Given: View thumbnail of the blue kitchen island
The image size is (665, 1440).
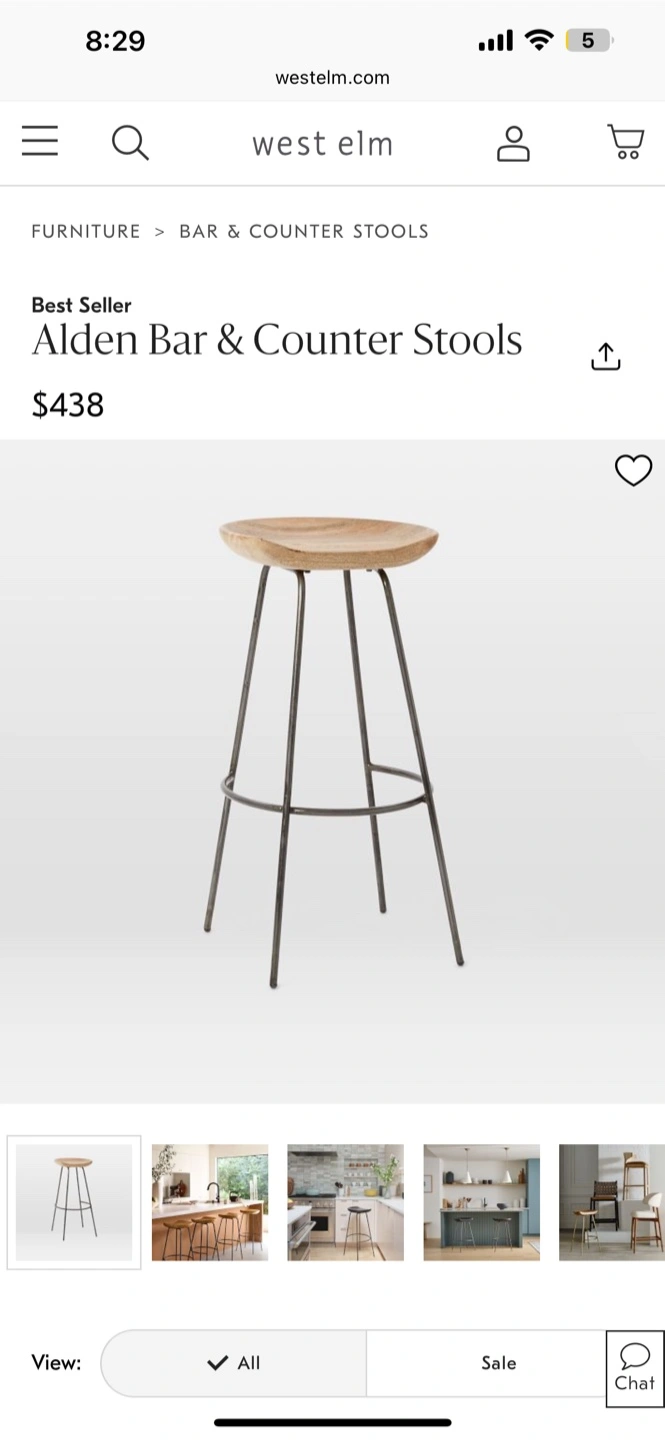Looking at the screenshot, I should coord(482,1202).
